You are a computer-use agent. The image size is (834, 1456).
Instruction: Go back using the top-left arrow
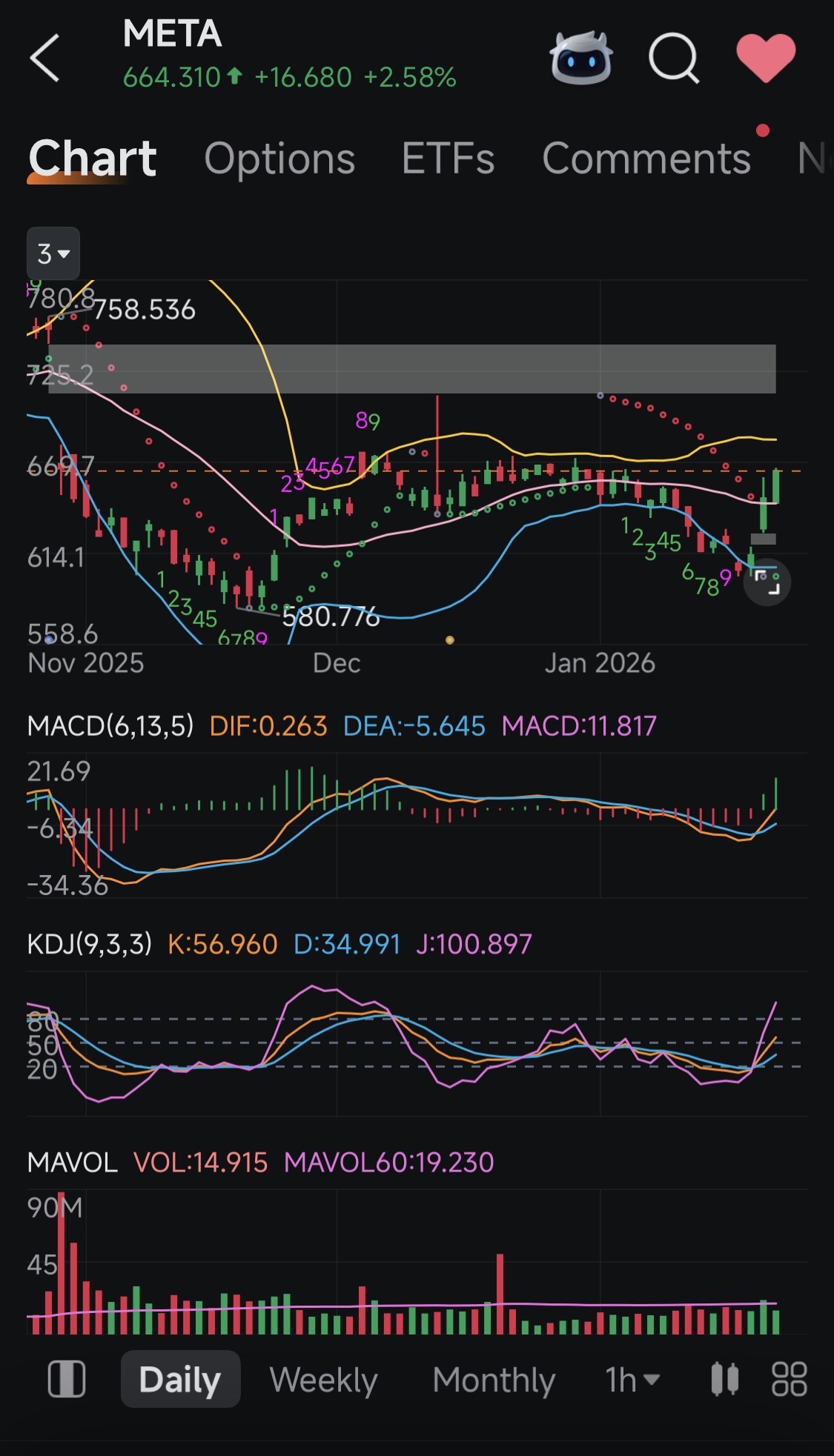[44, 58]
